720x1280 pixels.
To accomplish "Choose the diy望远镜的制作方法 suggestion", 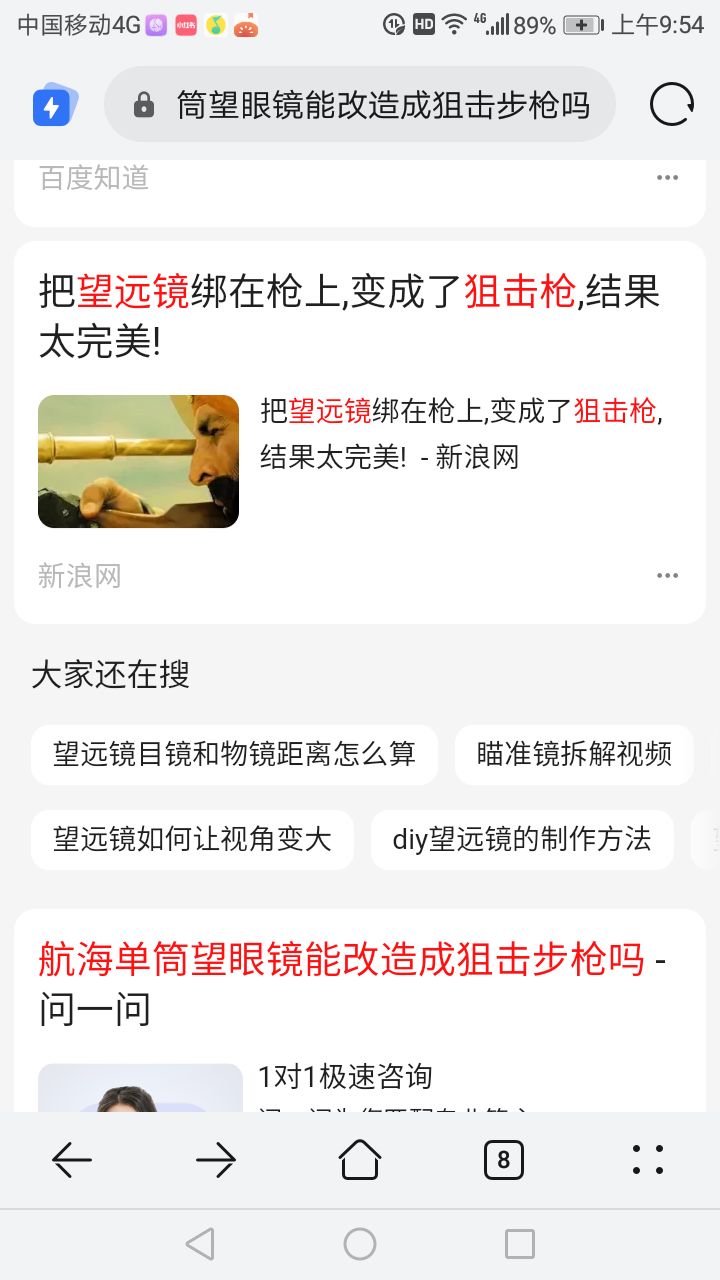I will [521, 839].
